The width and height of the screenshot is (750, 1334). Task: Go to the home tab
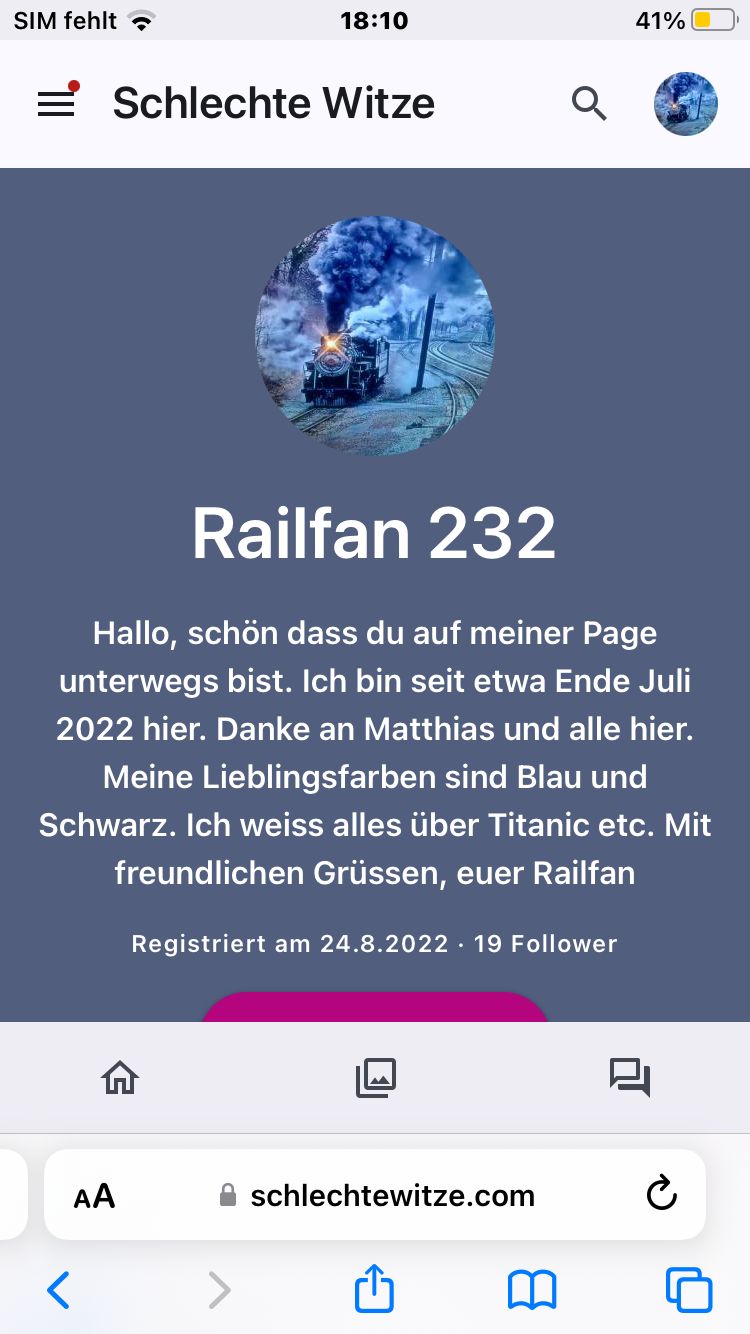click(120, 1077)
